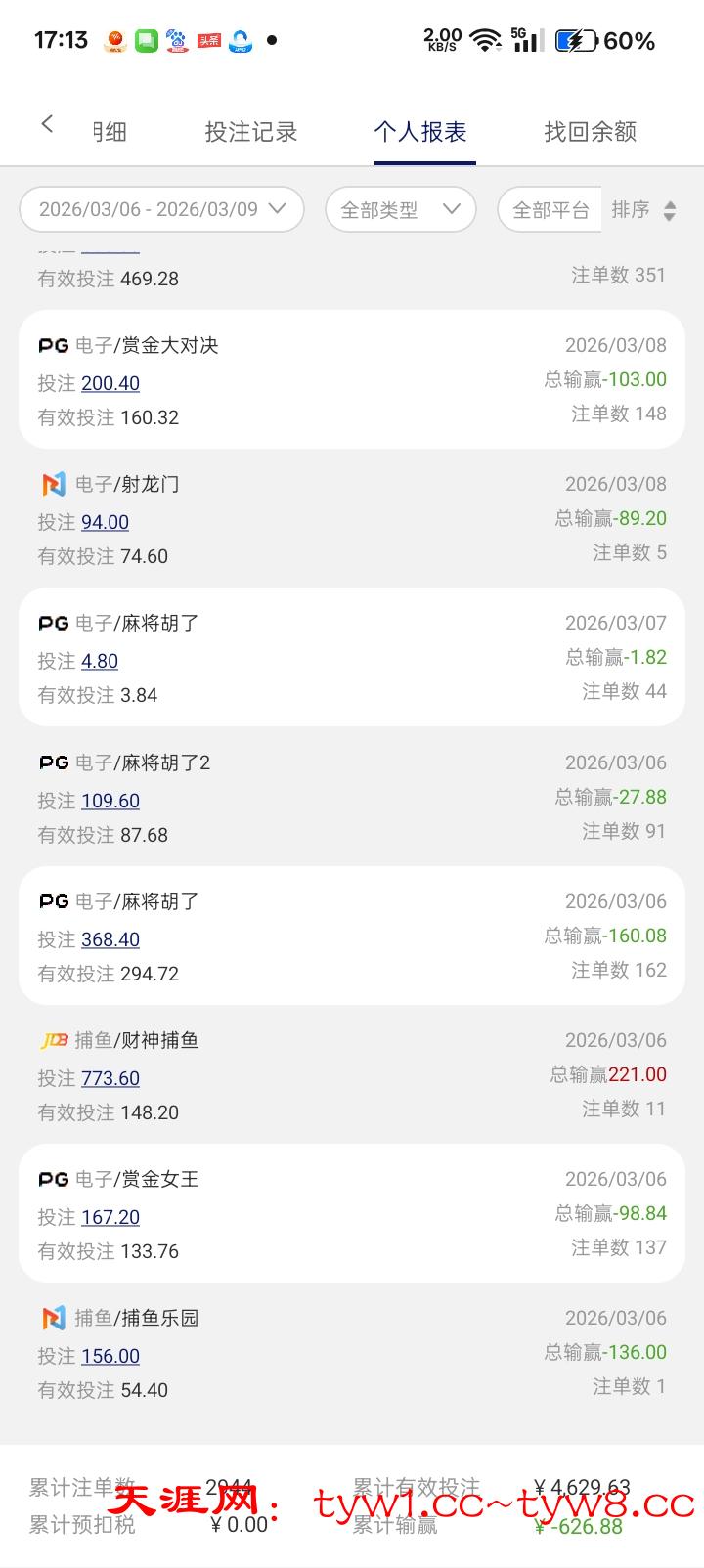This screenshot has width=704, height=1568.
Task: Open the 94.00 bet link for 射龙门
Action: 105,522
